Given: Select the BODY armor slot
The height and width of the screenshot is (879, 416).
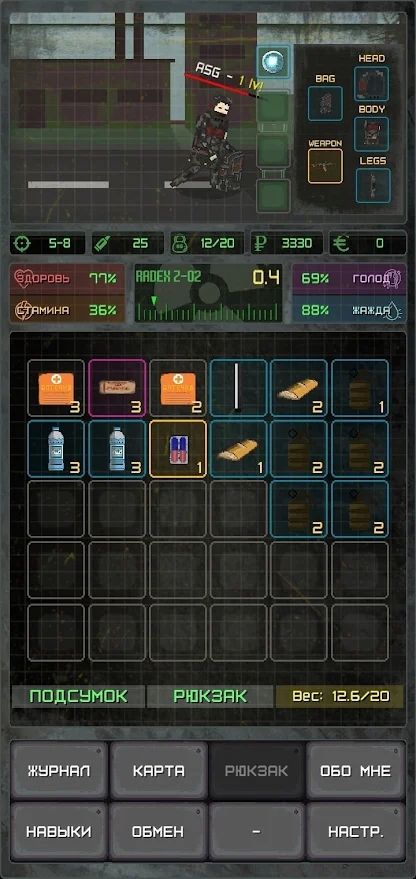Looking at the screenshot, I should click(x=371, y=134).
